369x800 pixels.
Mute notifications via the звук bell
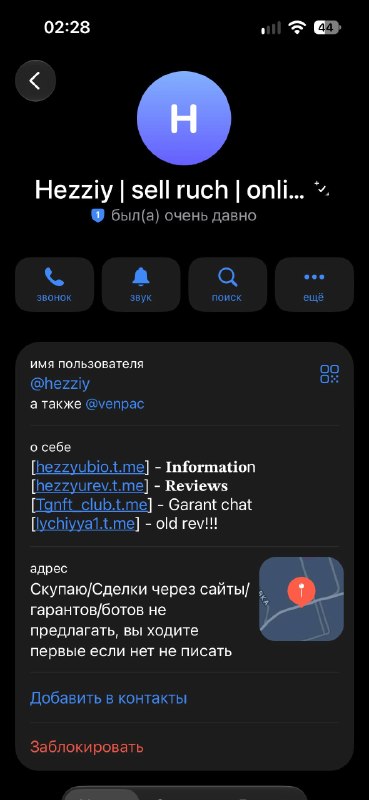click(x=141, y=284)
